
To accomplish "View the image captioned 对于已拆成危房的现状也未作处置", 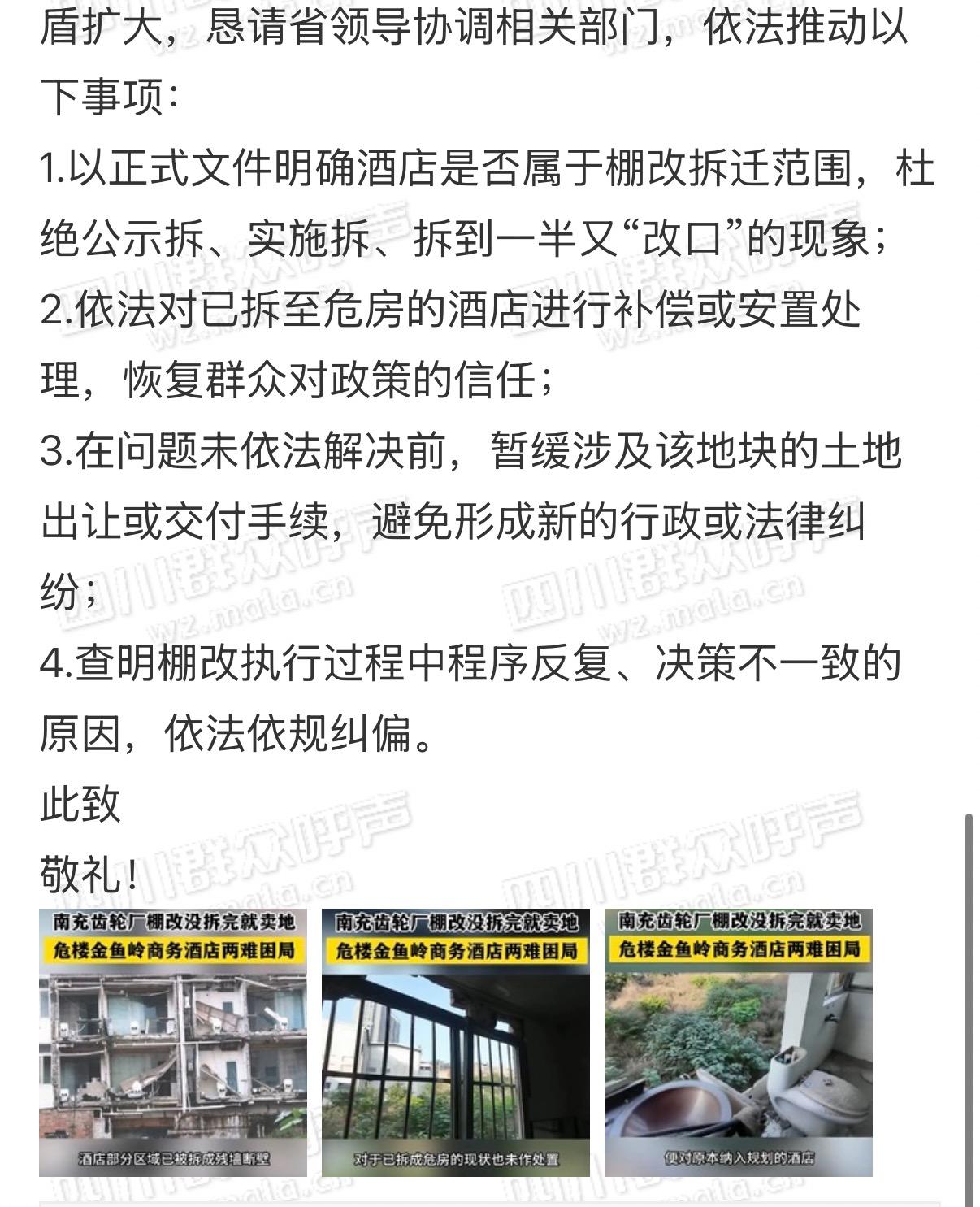I will (456, 1042).
